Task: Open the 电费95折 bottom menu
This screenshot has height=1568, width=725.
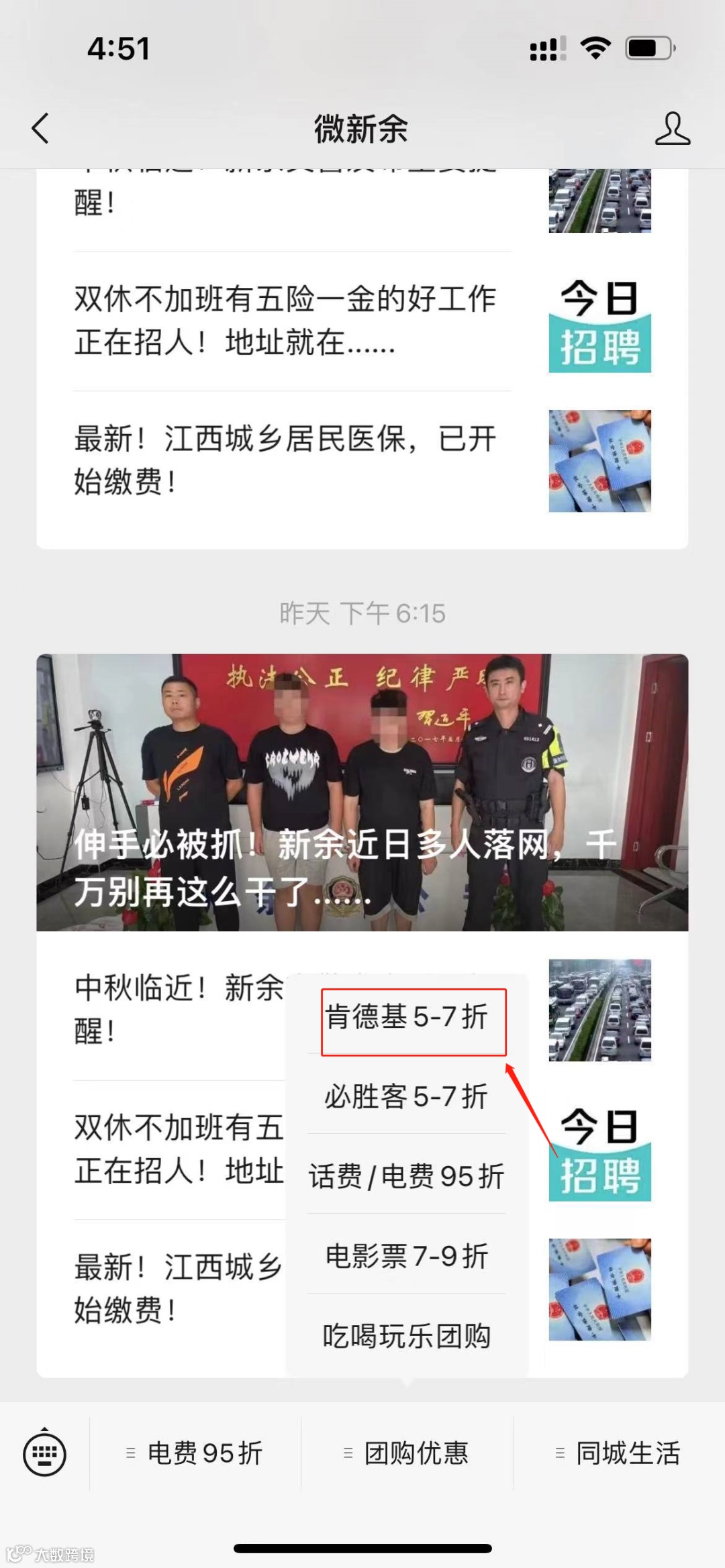Action: (195, 1453)
